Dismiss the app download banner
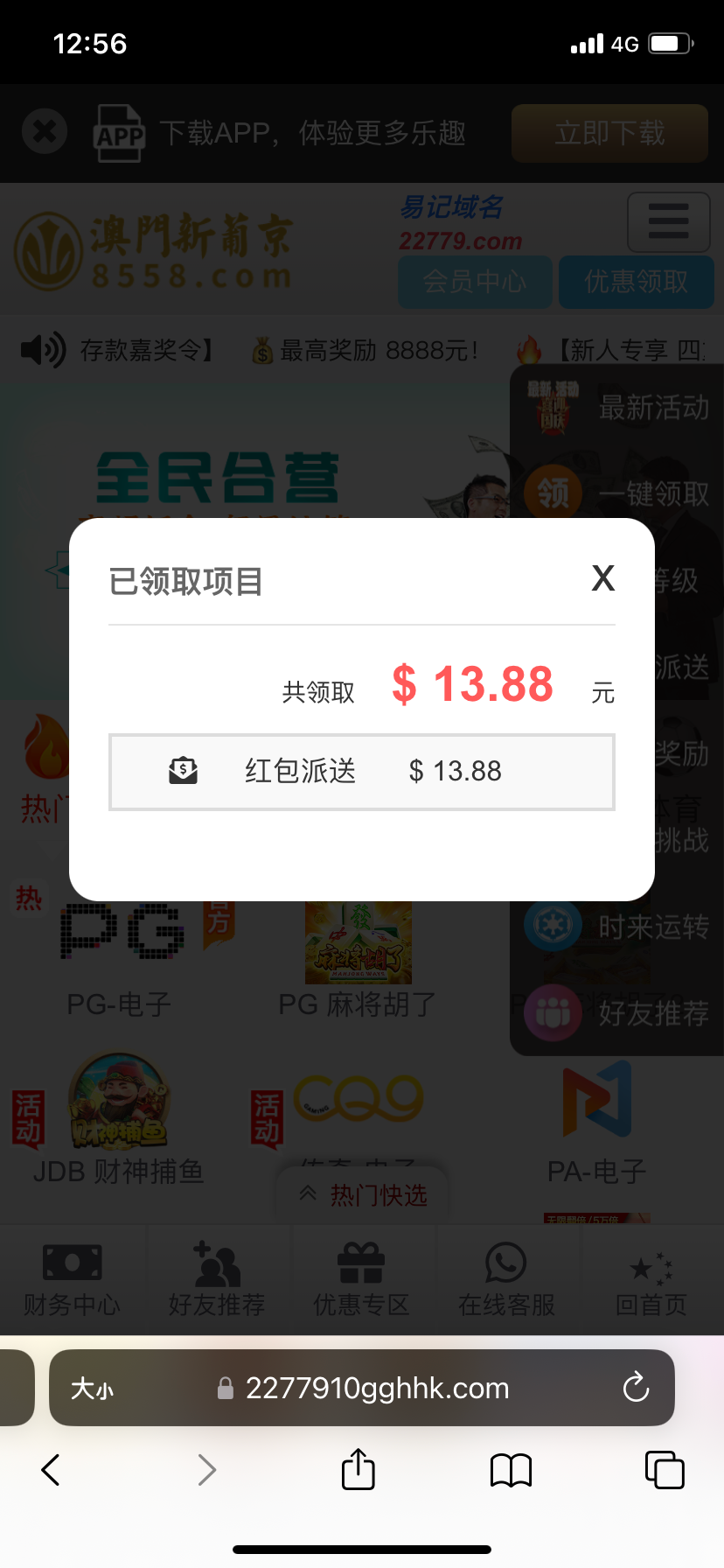724x1568 pixels. (44, 132)
